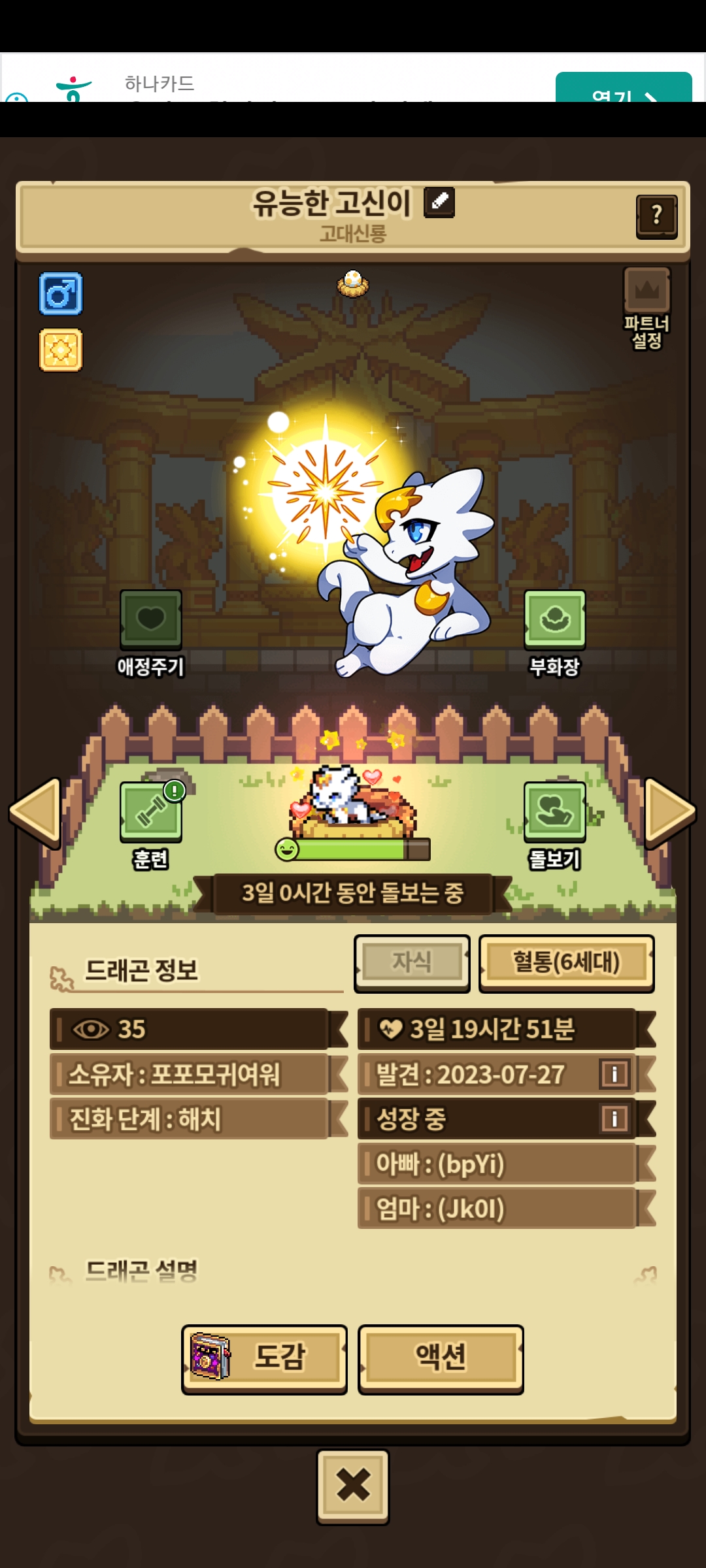View 혈통(6세대) lineage

(x=566, y=963)
